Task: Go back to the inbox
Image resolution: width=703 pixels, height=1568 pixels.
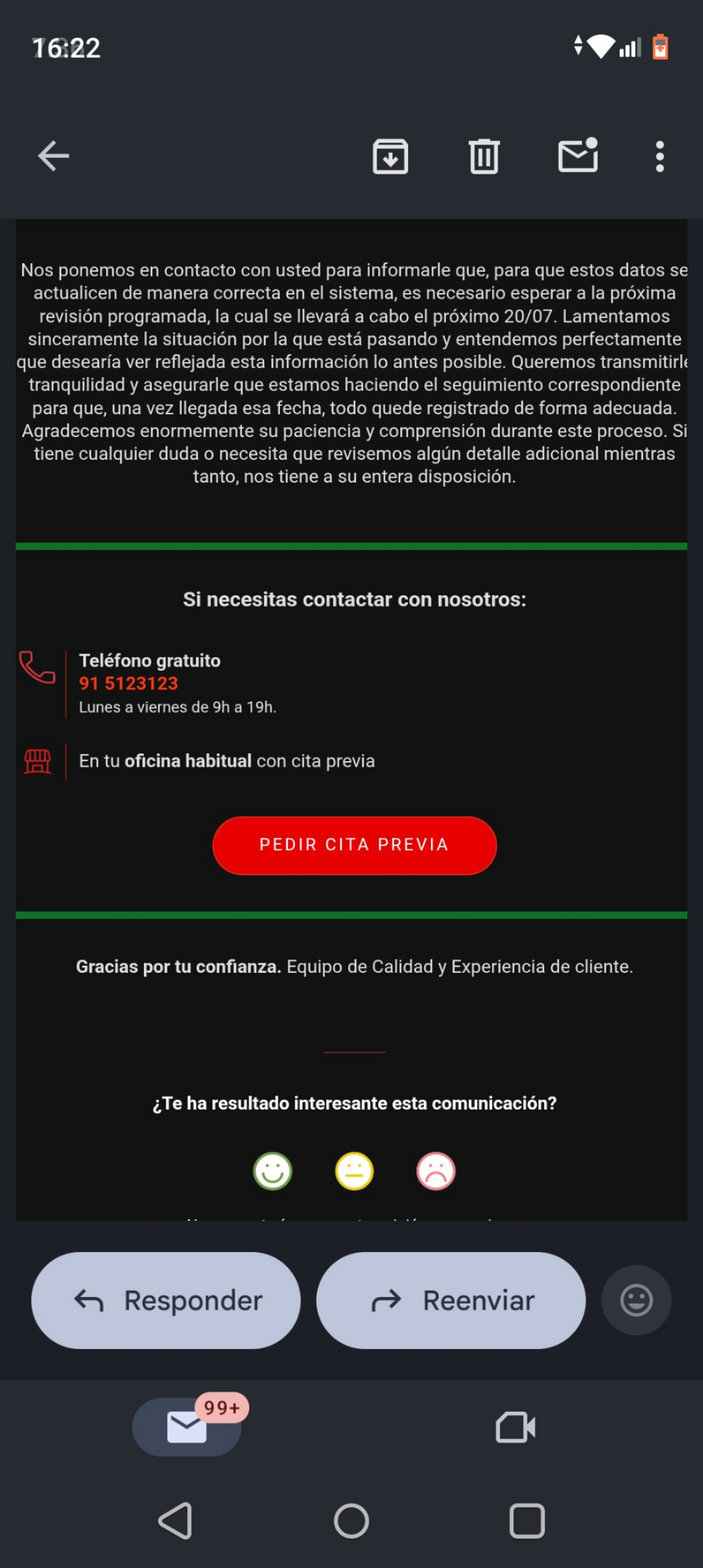Action: pyautogui.click(x=54, y=156)
